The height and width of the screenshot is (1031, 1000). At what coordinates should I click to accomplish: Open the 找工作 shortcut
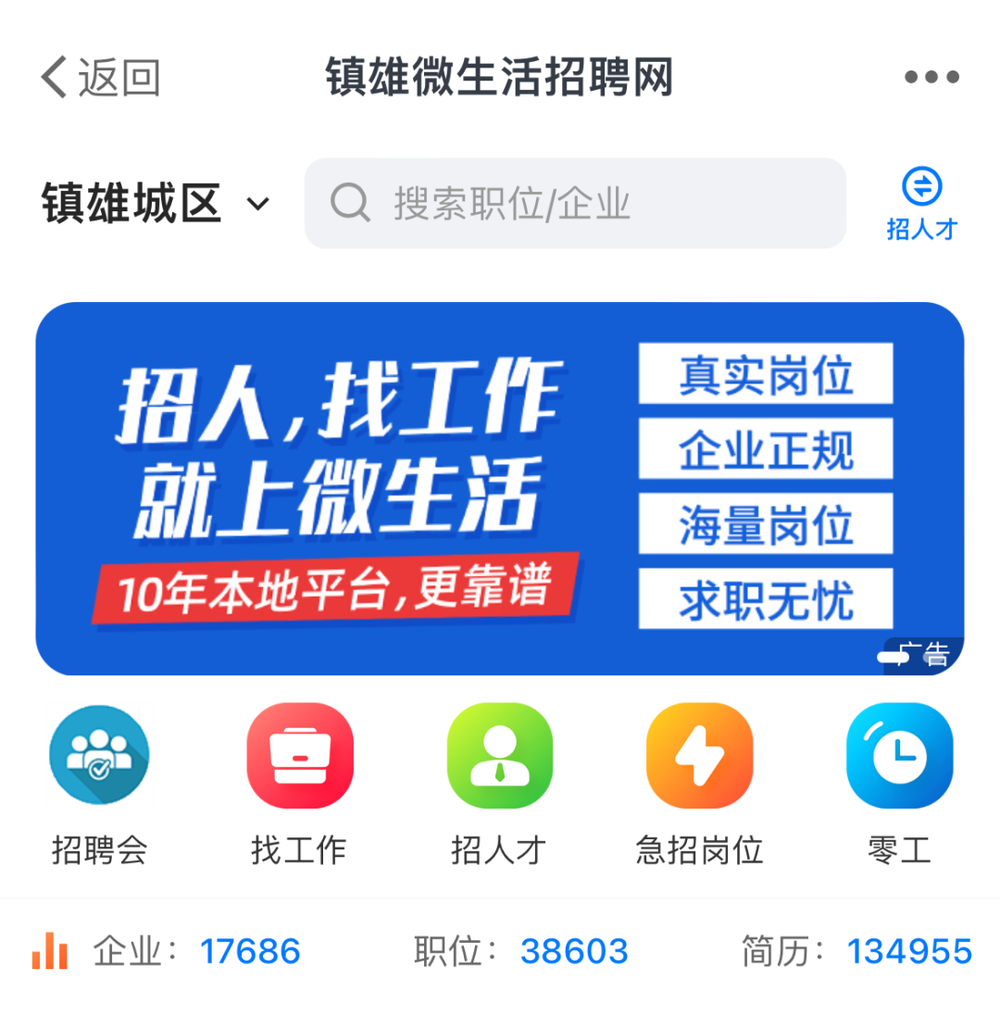(x=299, y=785)
